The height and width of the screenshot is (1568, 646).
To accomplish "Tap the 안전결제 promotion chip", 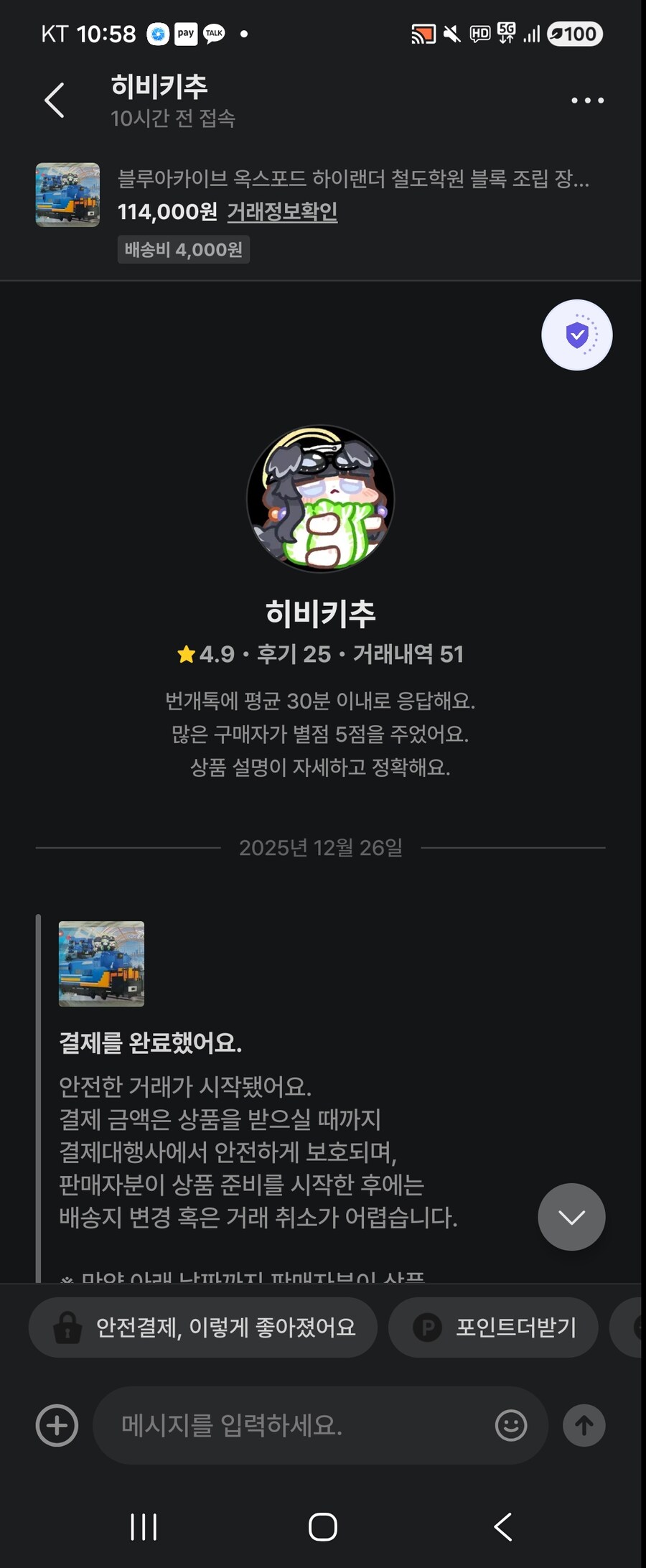I will tap(203, 1327).
